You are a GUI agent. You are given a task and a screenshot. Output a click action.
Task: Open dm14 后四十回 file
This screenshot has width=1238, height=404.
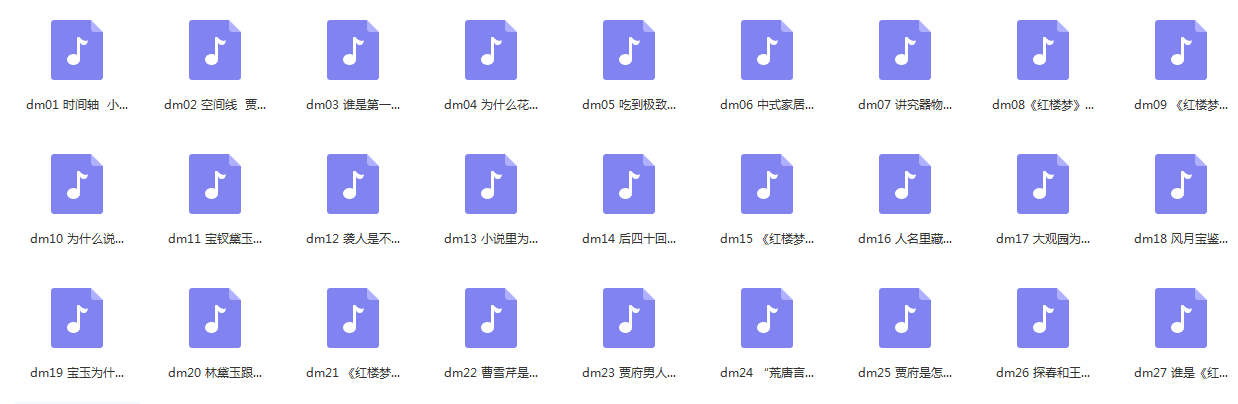(x=629, y=184)
